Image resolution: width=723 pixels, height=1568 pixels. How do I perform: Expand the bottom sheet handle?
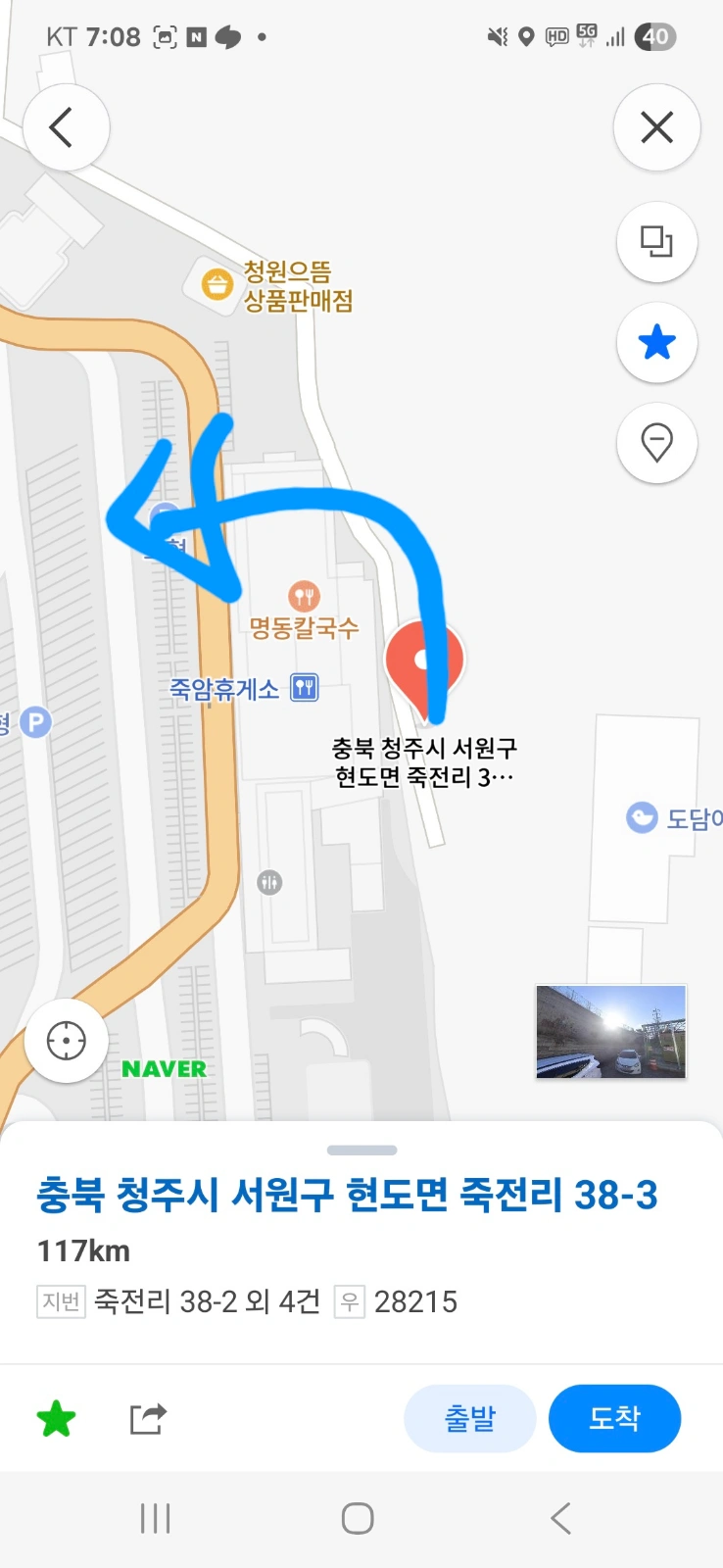(361, 1150)
